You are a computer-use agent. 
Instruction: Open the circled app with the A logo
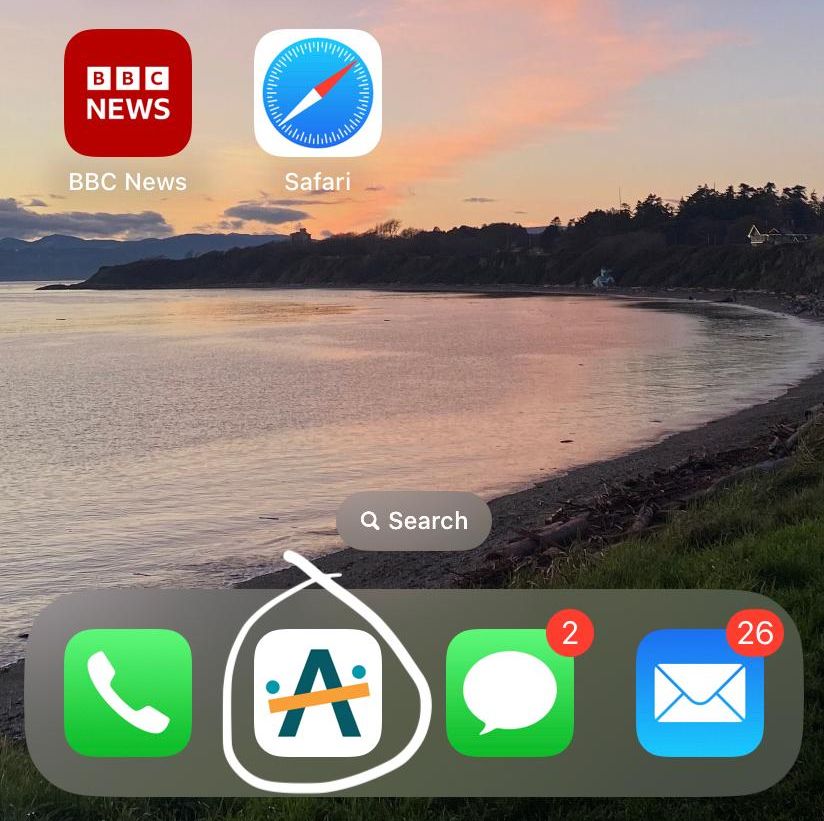pyautogui.click(x=318, y=693)
